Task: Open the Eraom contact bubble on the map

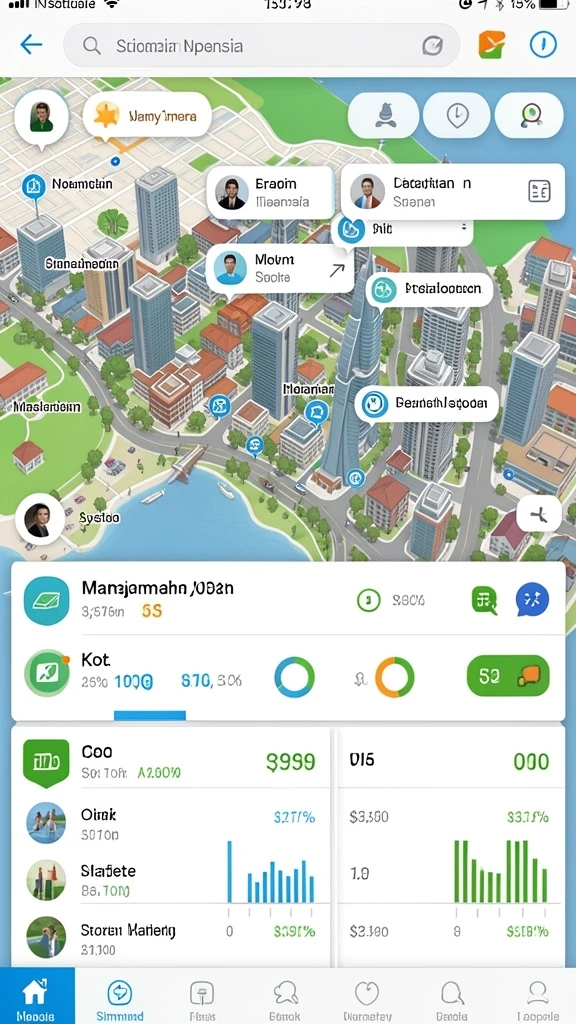Action: pos(270,193)
